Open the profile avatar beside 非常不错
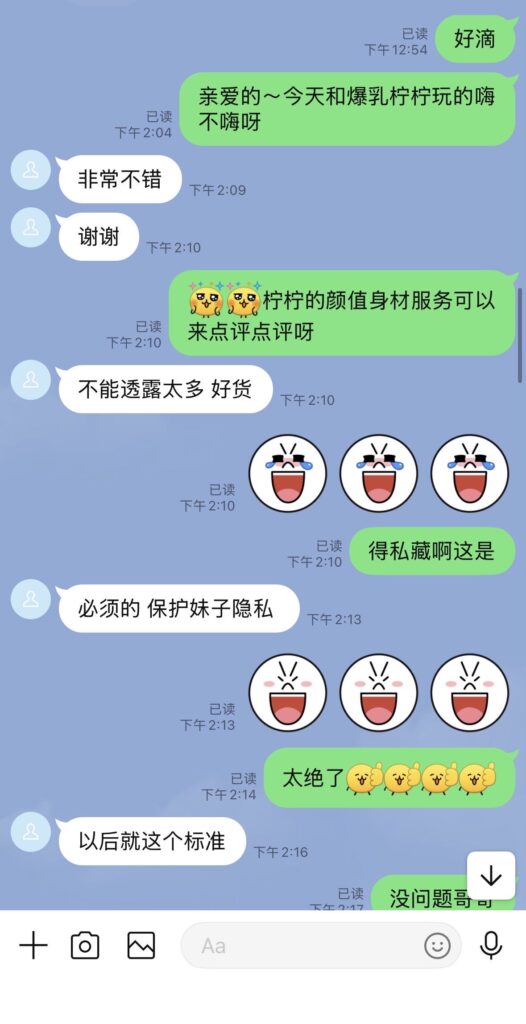 [31, 170]
